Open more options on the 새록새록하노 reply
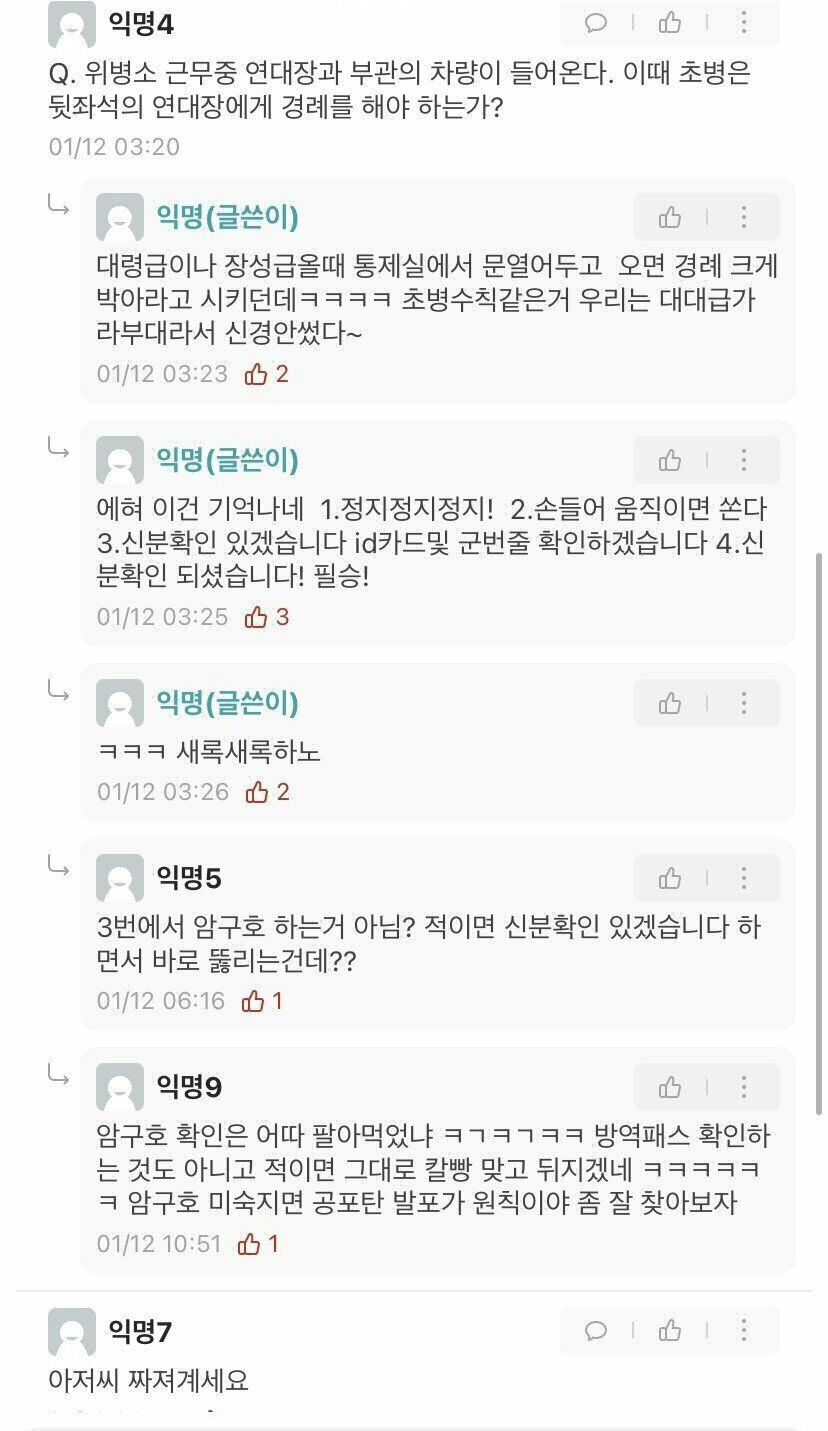828x1431 pixels. (x=743, y=703)
